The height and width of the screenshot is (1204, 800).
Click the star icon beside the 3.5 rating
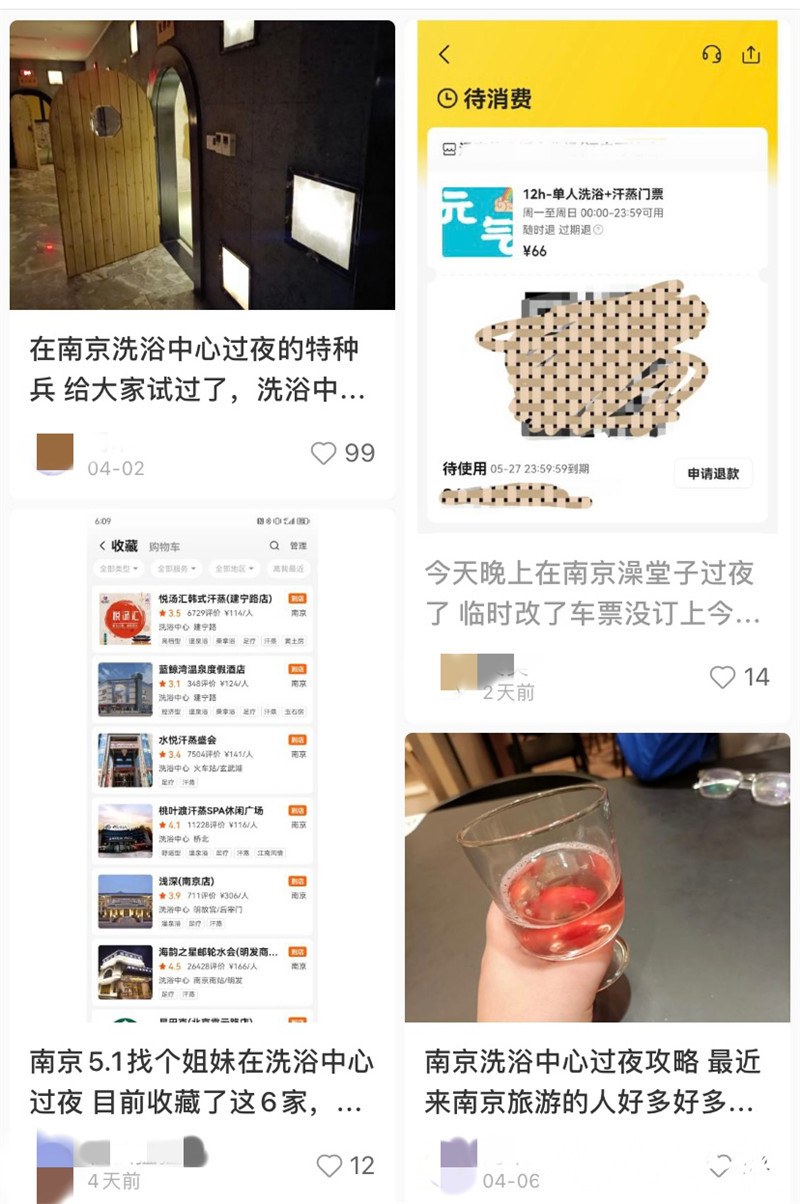(x=162, y=614)
